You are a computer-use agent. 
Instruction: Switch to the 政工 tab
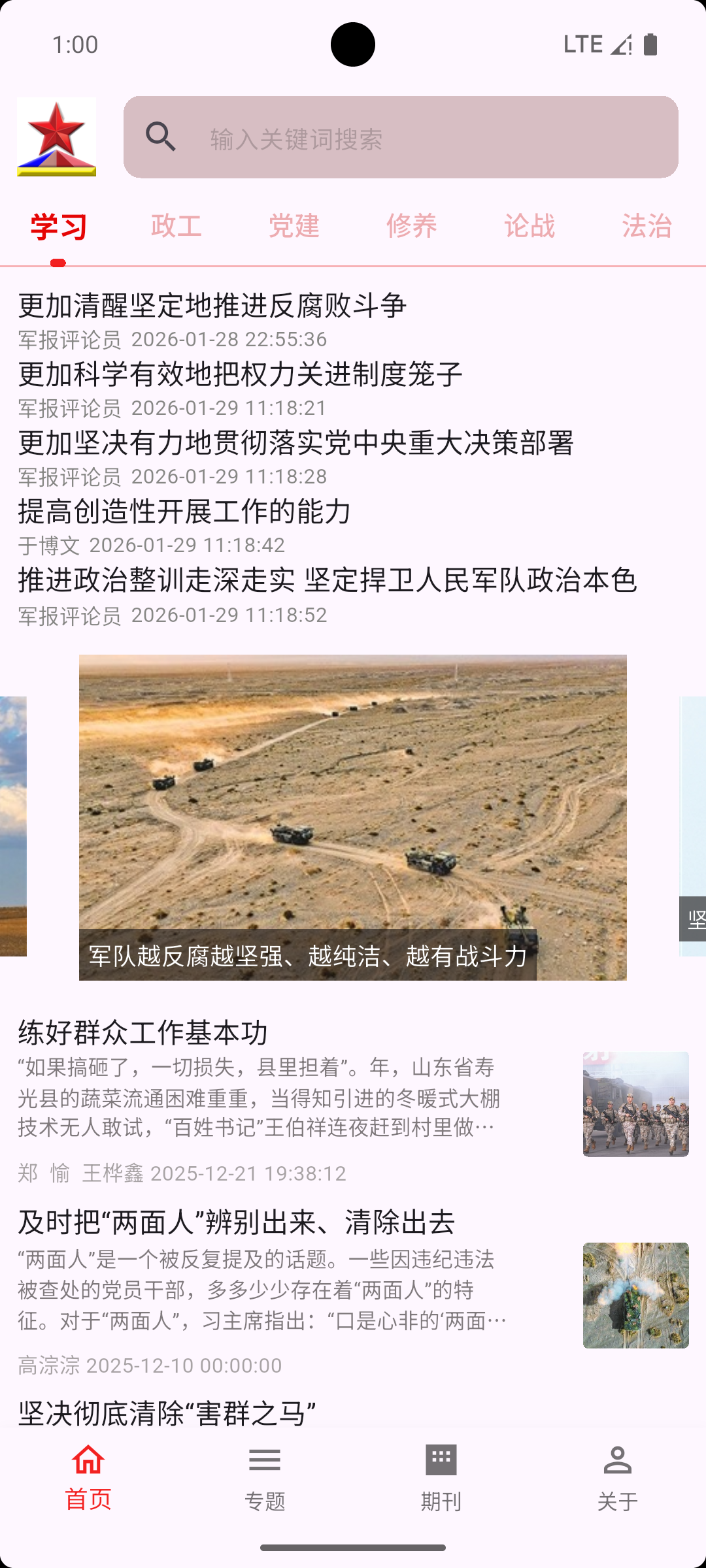point(176,226)
